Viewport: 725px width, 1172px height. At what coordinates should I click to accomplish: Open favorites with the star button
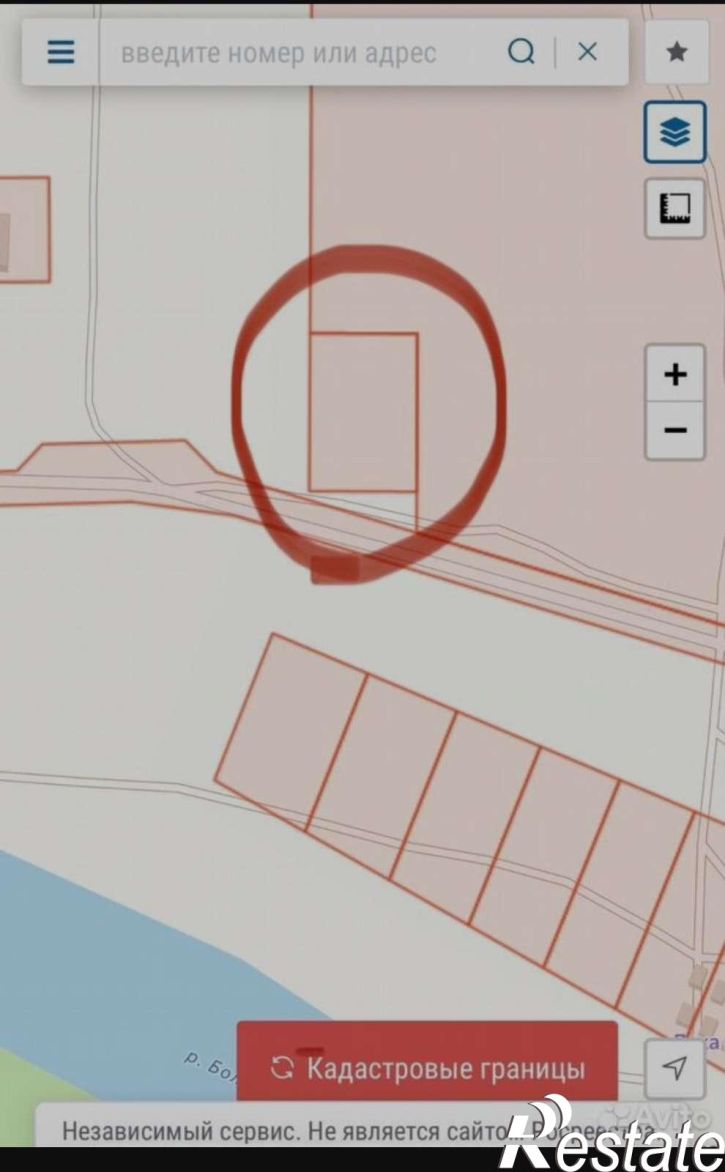[x=676, y=52]
